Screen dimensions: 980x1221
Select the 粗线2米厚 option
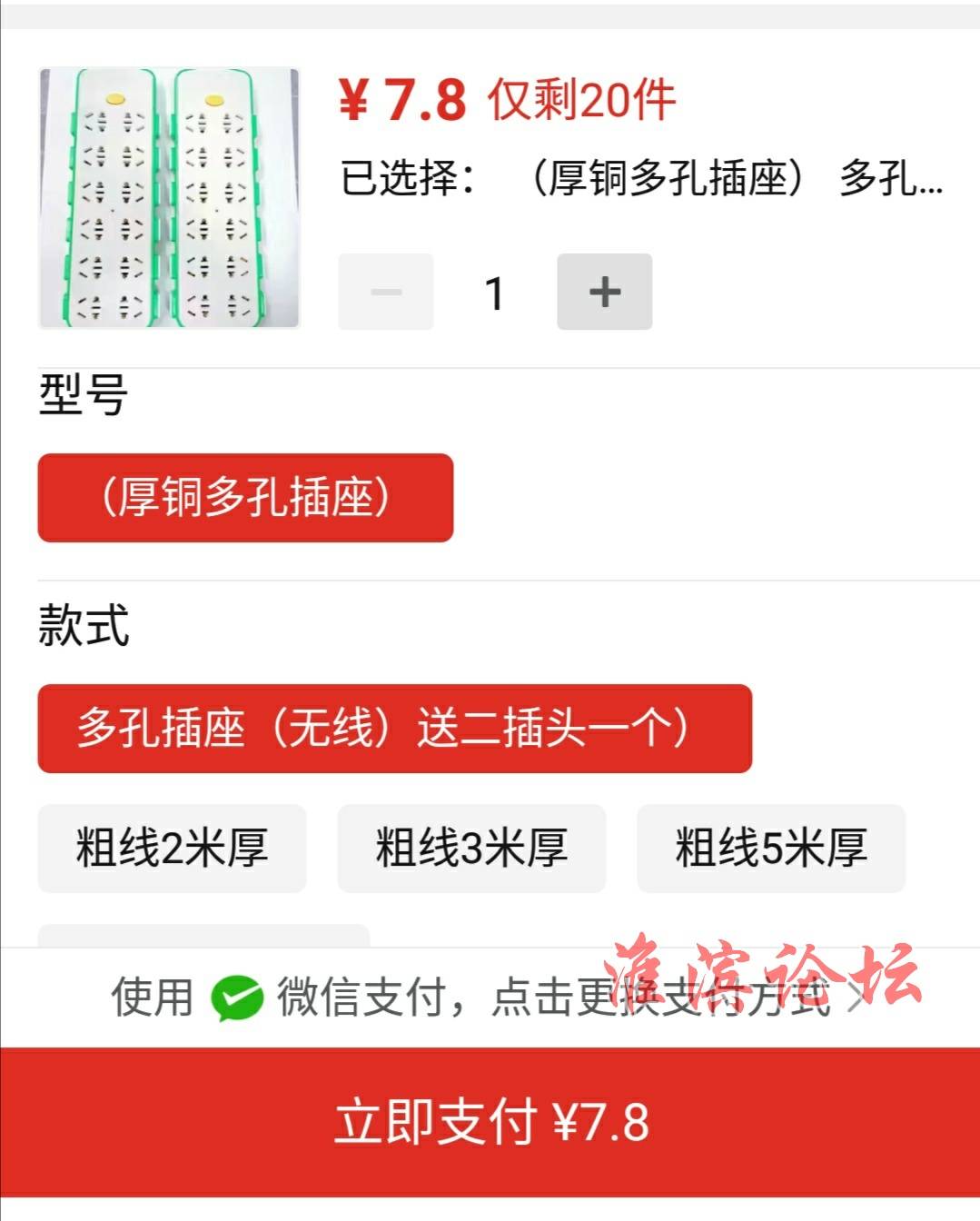pyautogui.click(x=172, y=849)
